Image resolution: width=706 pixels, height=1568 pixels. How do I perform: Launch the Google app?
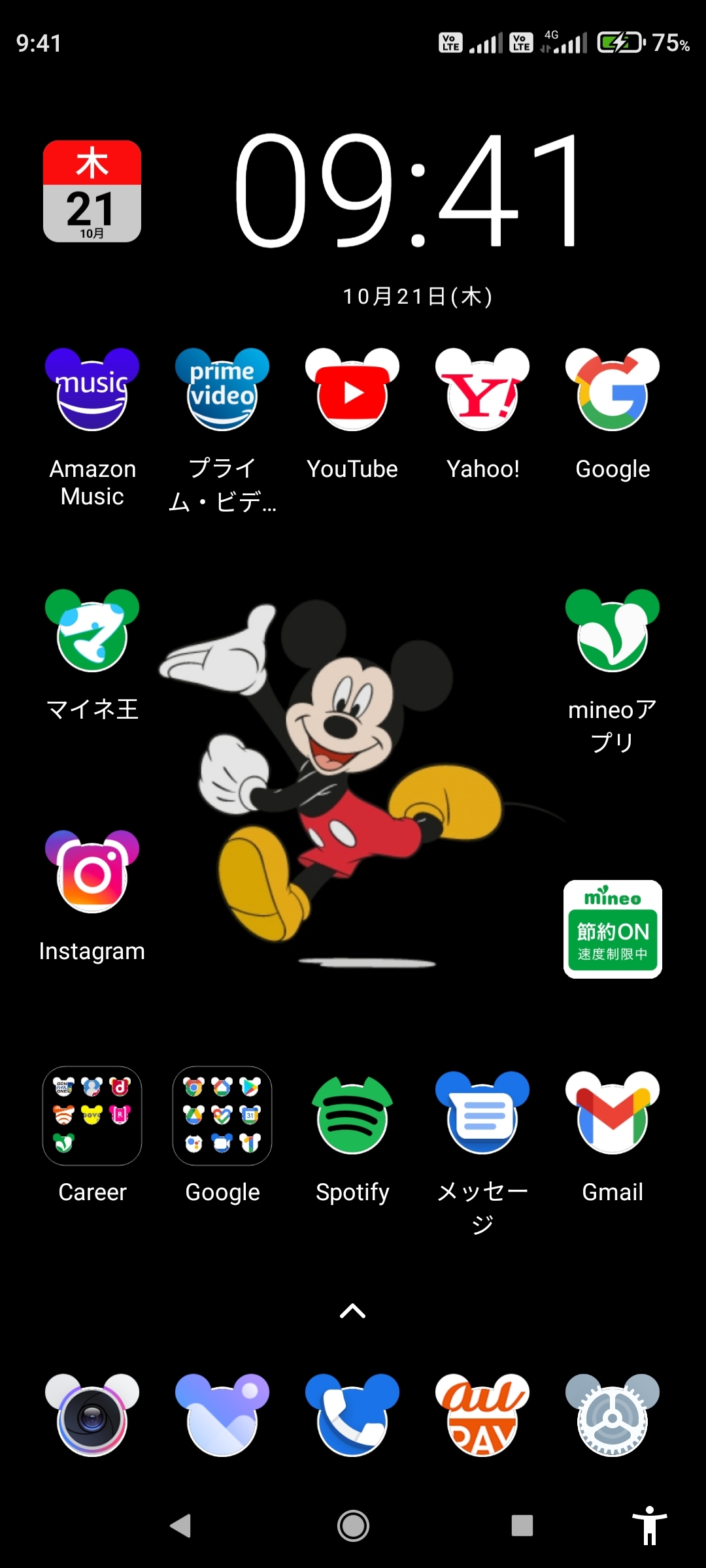pos(613,391)
